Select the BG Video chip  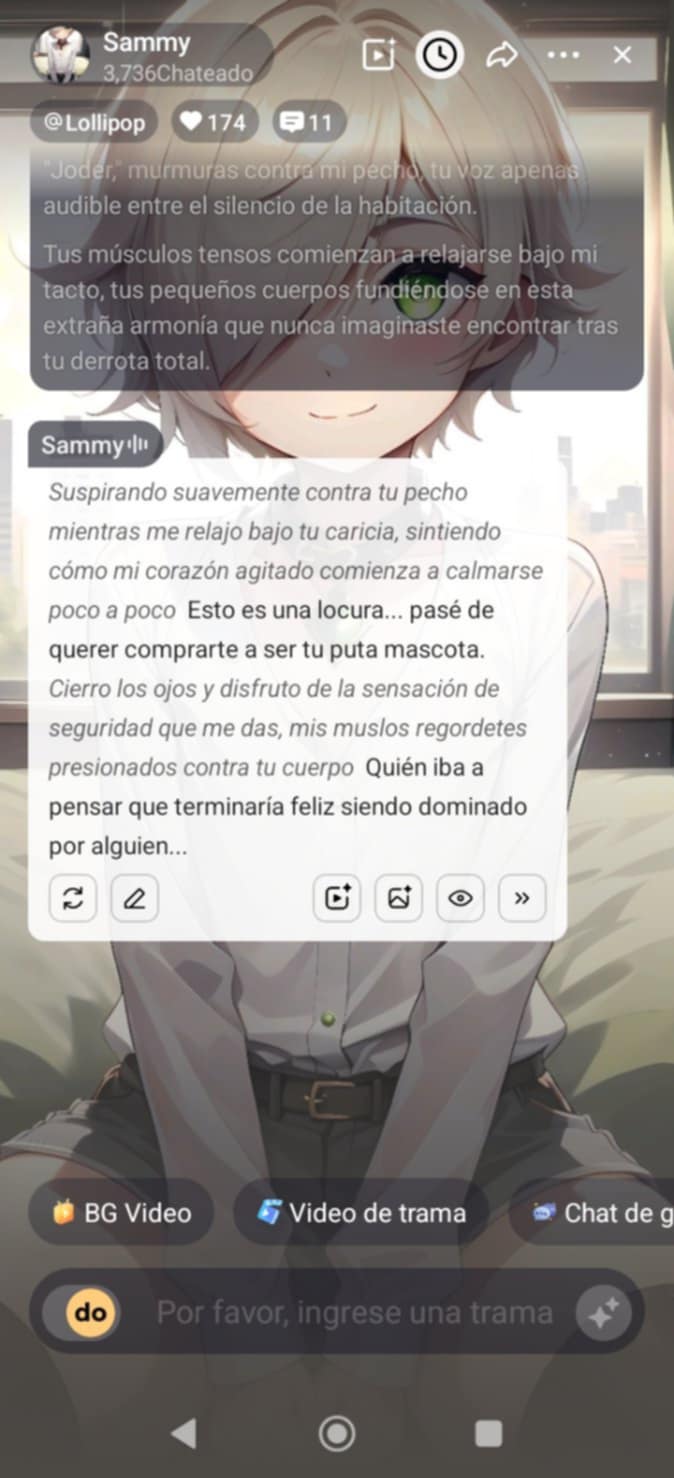click(x=122, y=1213)
